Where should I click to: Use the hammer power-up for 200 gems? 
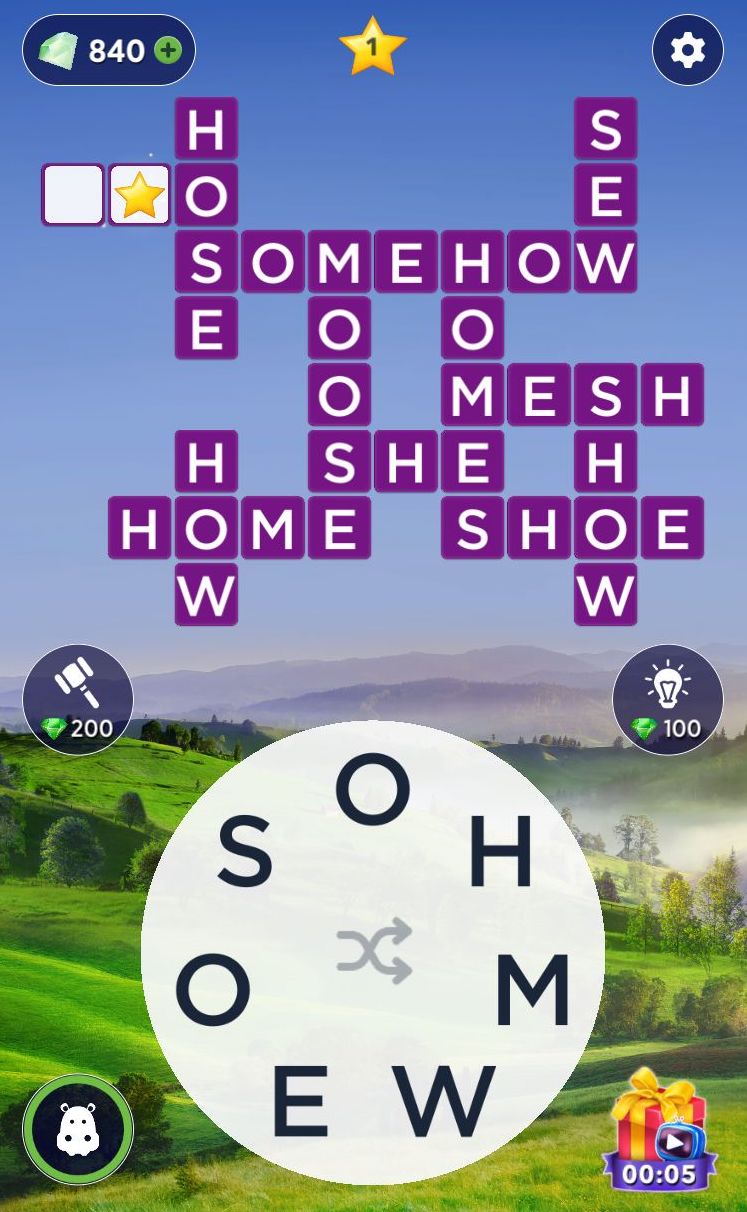pyautogui.click(x=78, y=699)
